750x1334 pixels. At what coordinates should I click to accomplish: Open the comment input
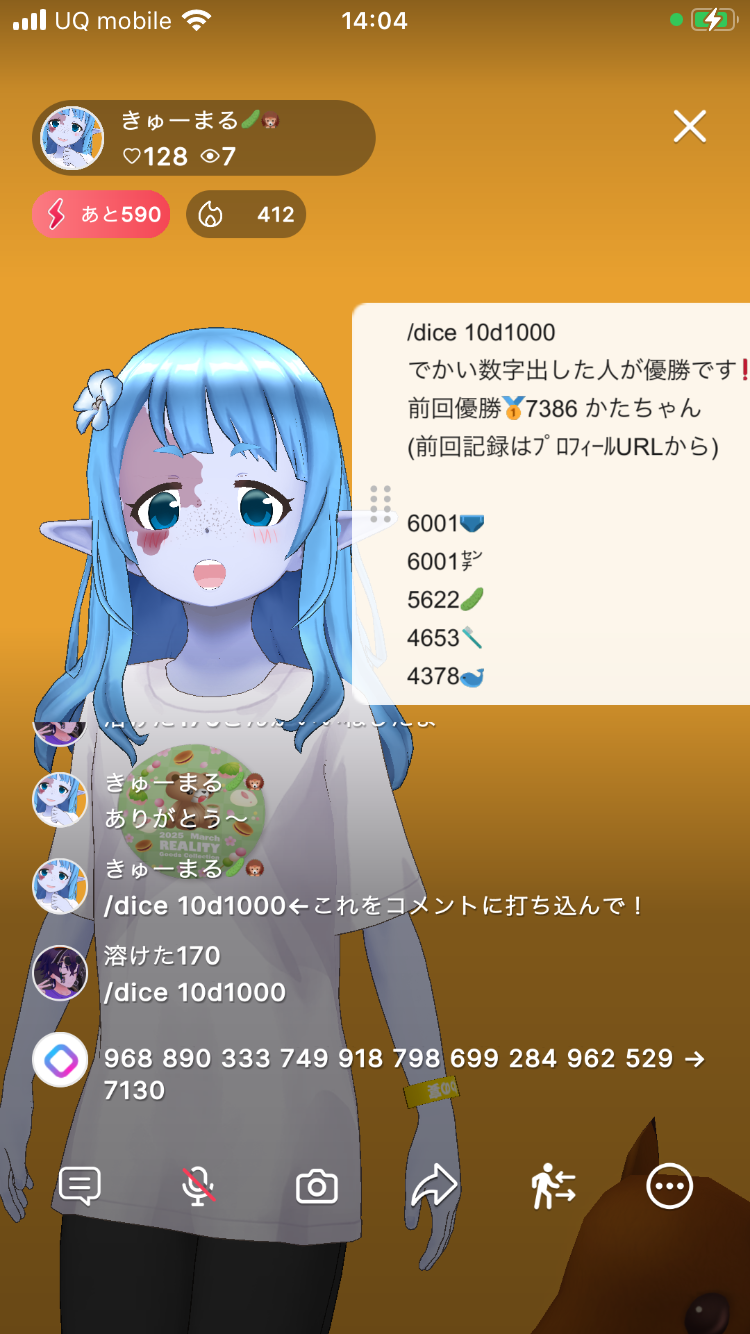[x=80, y=1186]
